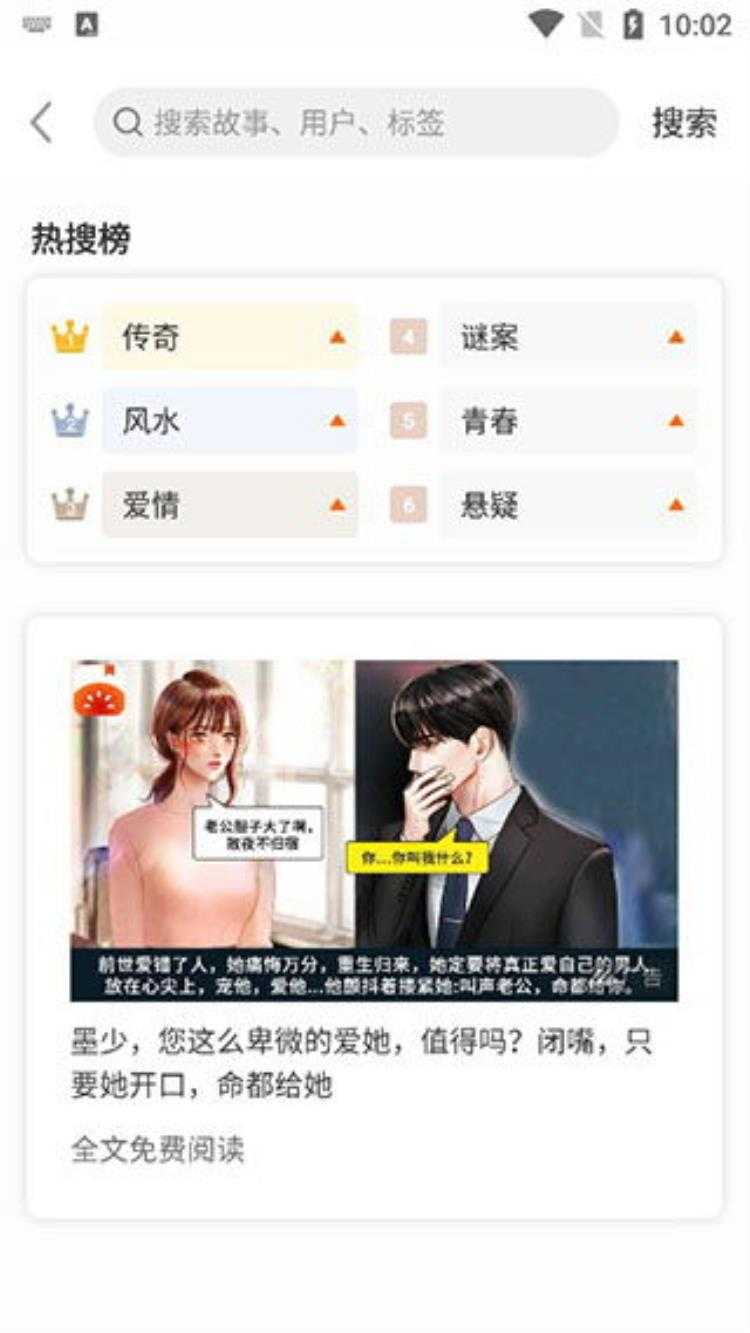The image size is (750, 1333).
Task: Open the 墨少 story promo card
Action: tap(374, 830)
